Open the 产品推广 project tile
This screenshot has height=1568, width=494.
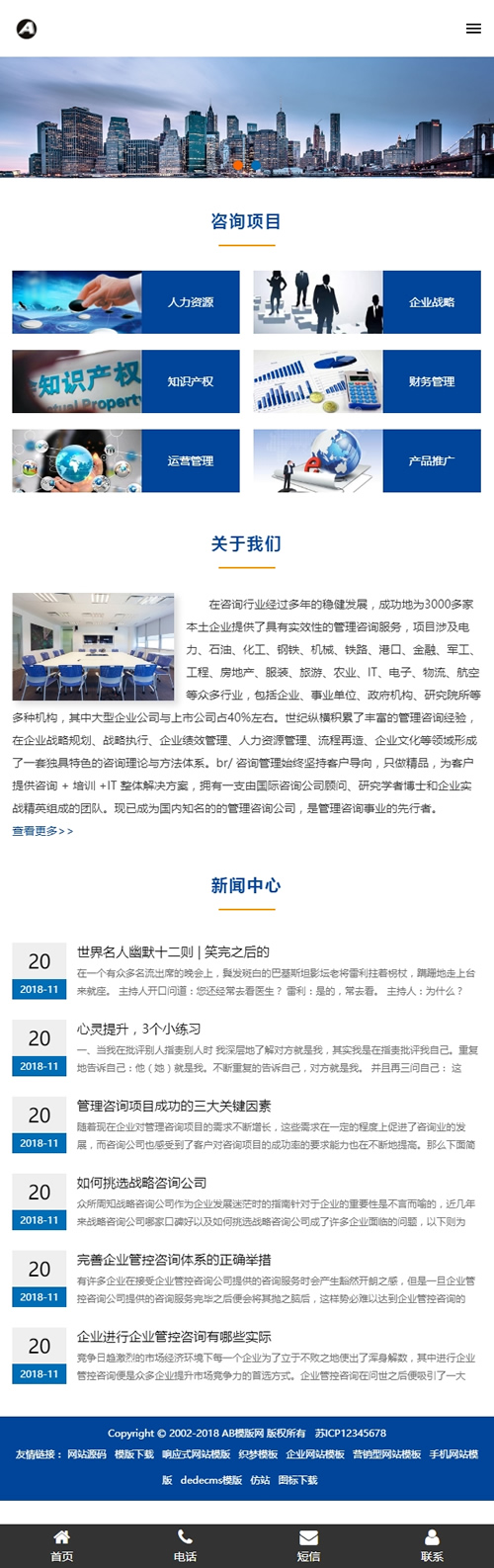click(367, 460)
